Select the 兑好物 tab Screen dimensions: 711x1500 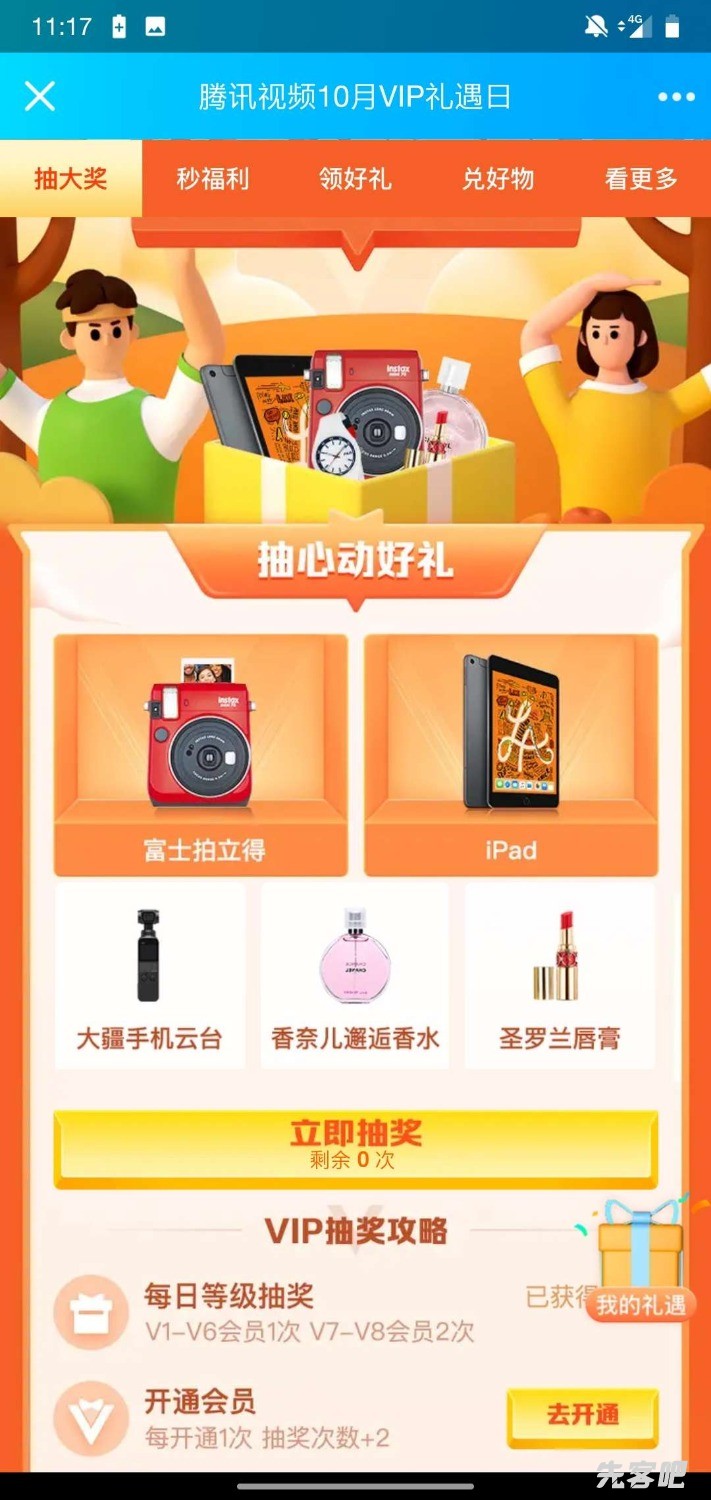[498, 179]
